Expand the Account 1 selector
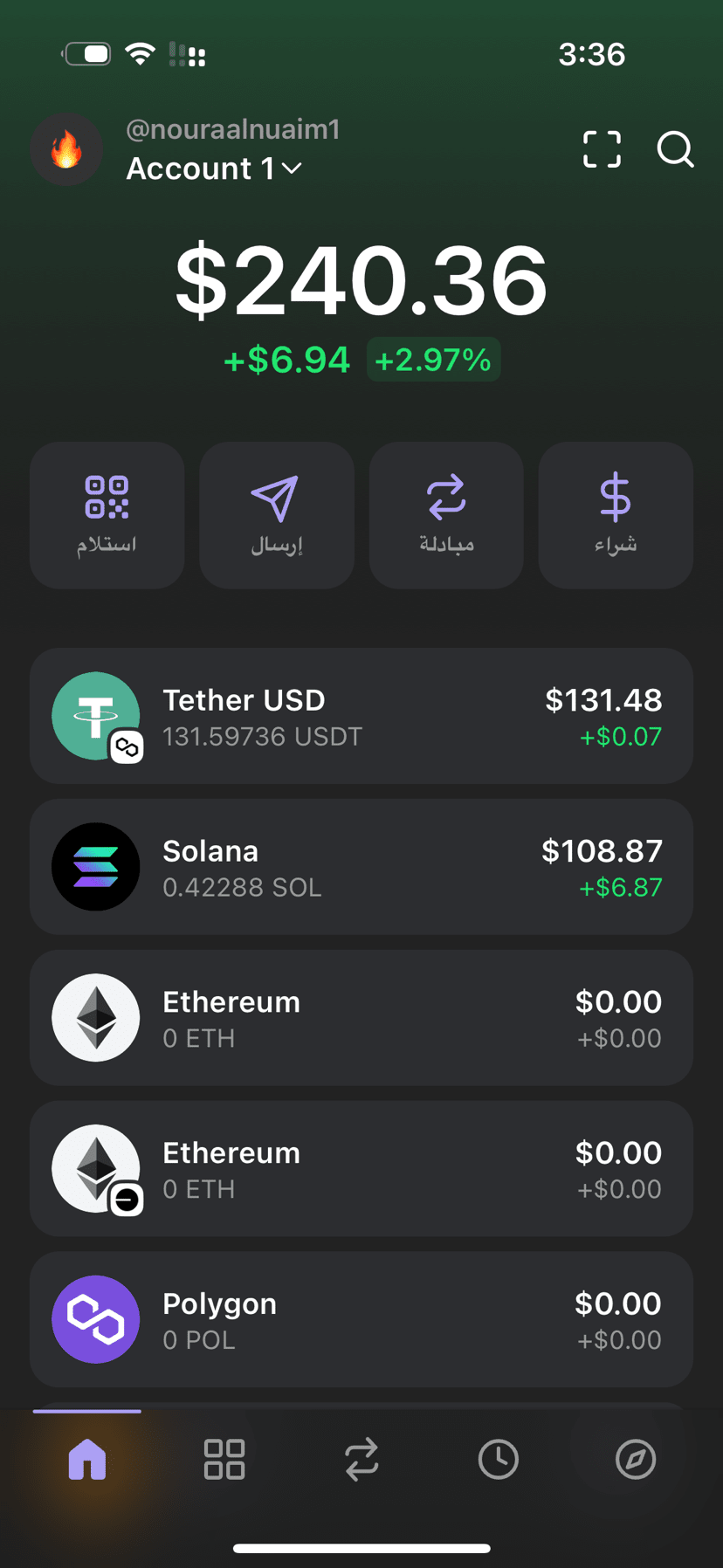 click(214, 168)
